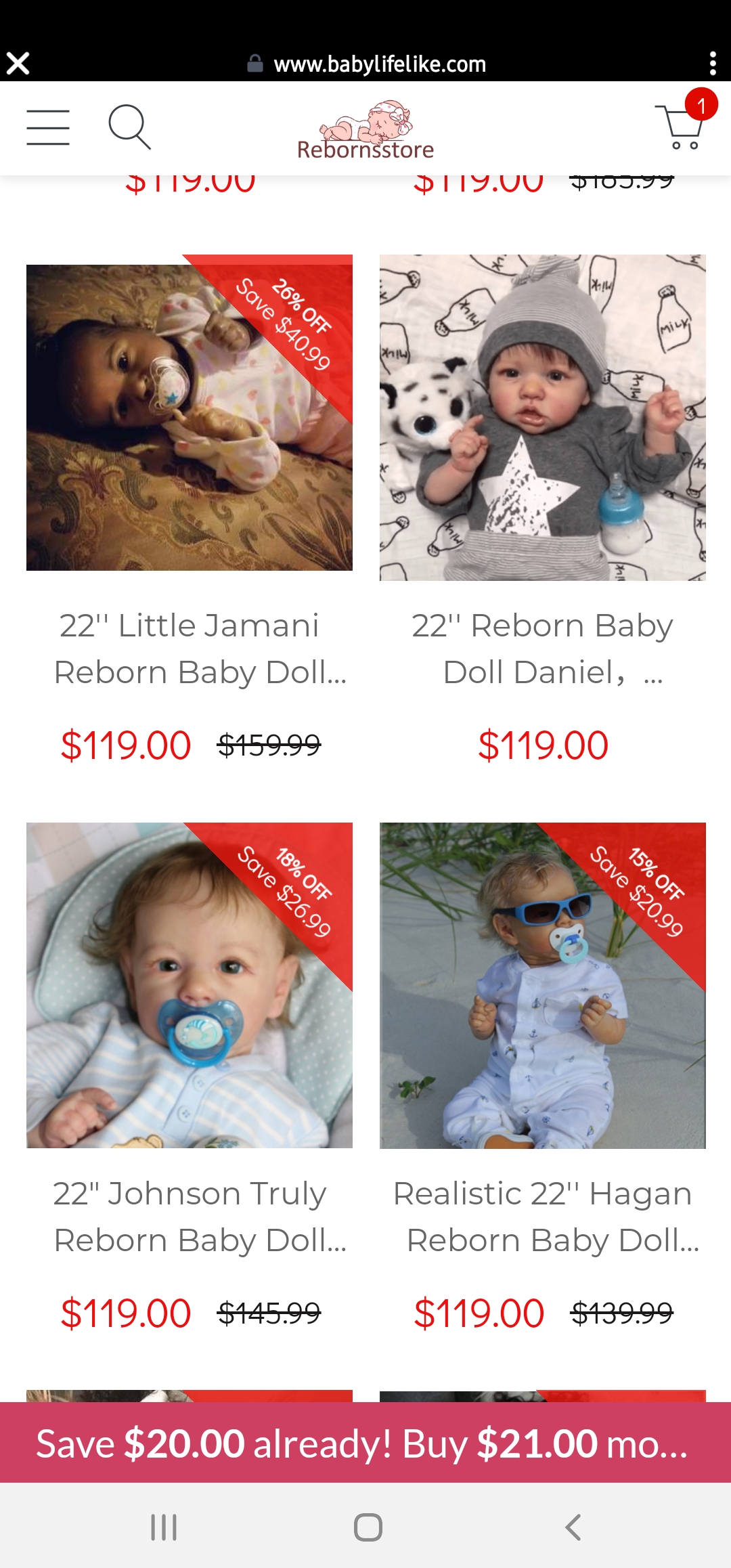Select the Realistic 22'' Hagan product title
The width and height of the screenshot is (731, 1568).
(x=542, y=1217)
